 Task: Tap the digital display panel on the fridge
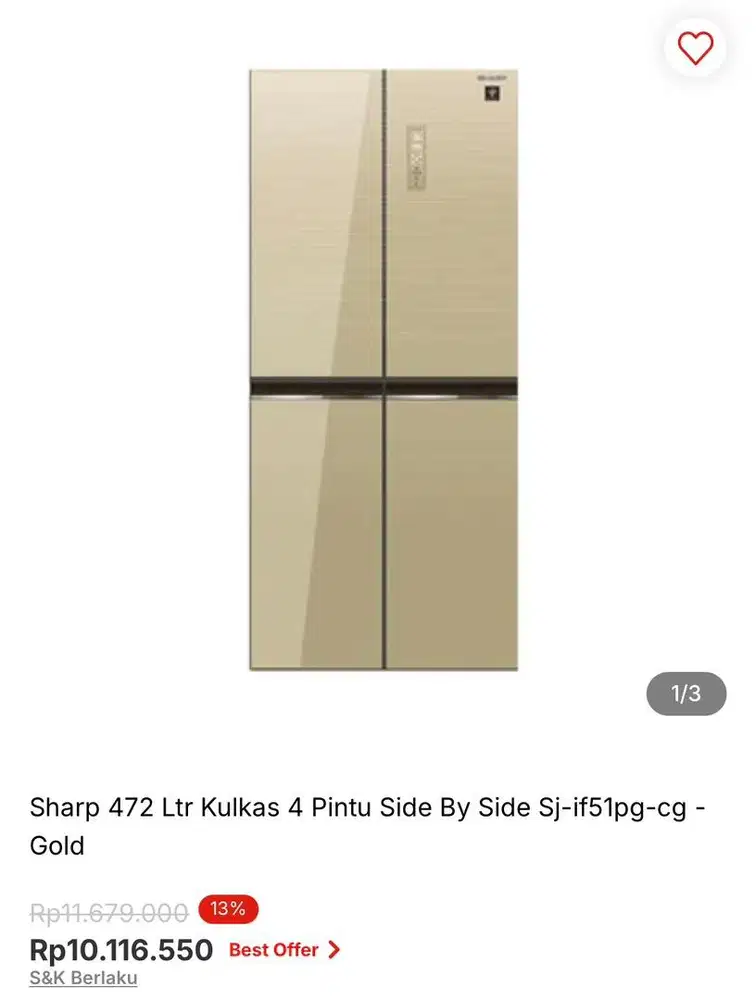416,157
